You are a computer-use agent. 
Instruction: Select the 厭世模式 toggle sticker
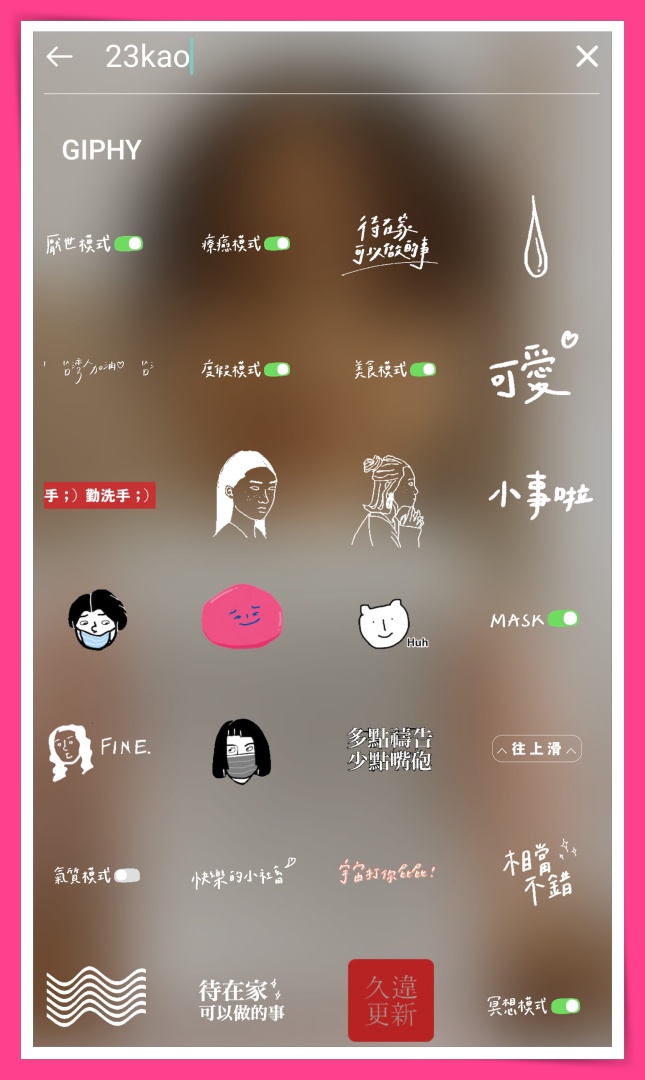[x=95, y=244]
